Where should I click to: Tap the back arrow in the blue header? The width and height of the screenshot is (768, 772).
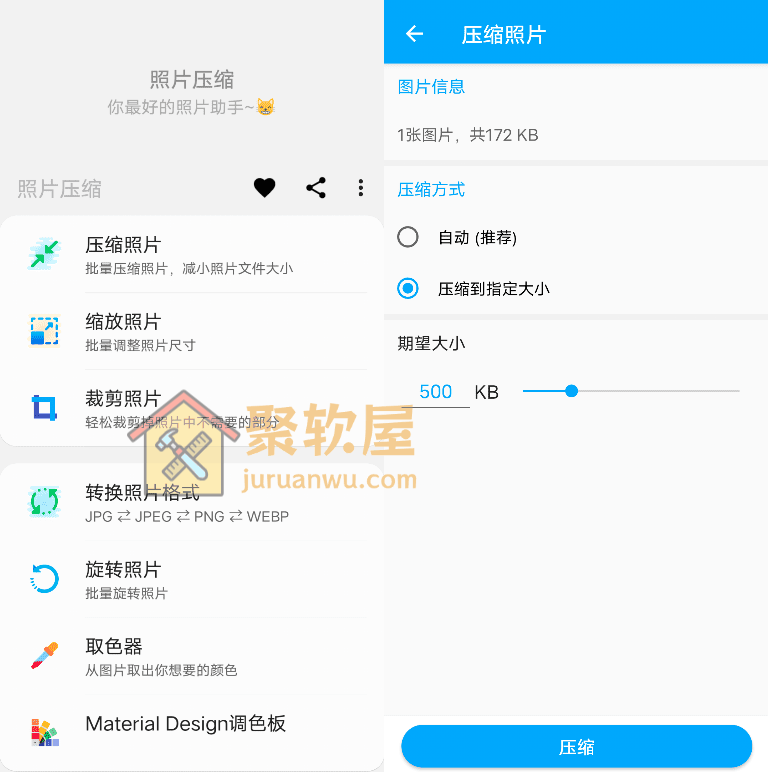click(414, 33)
